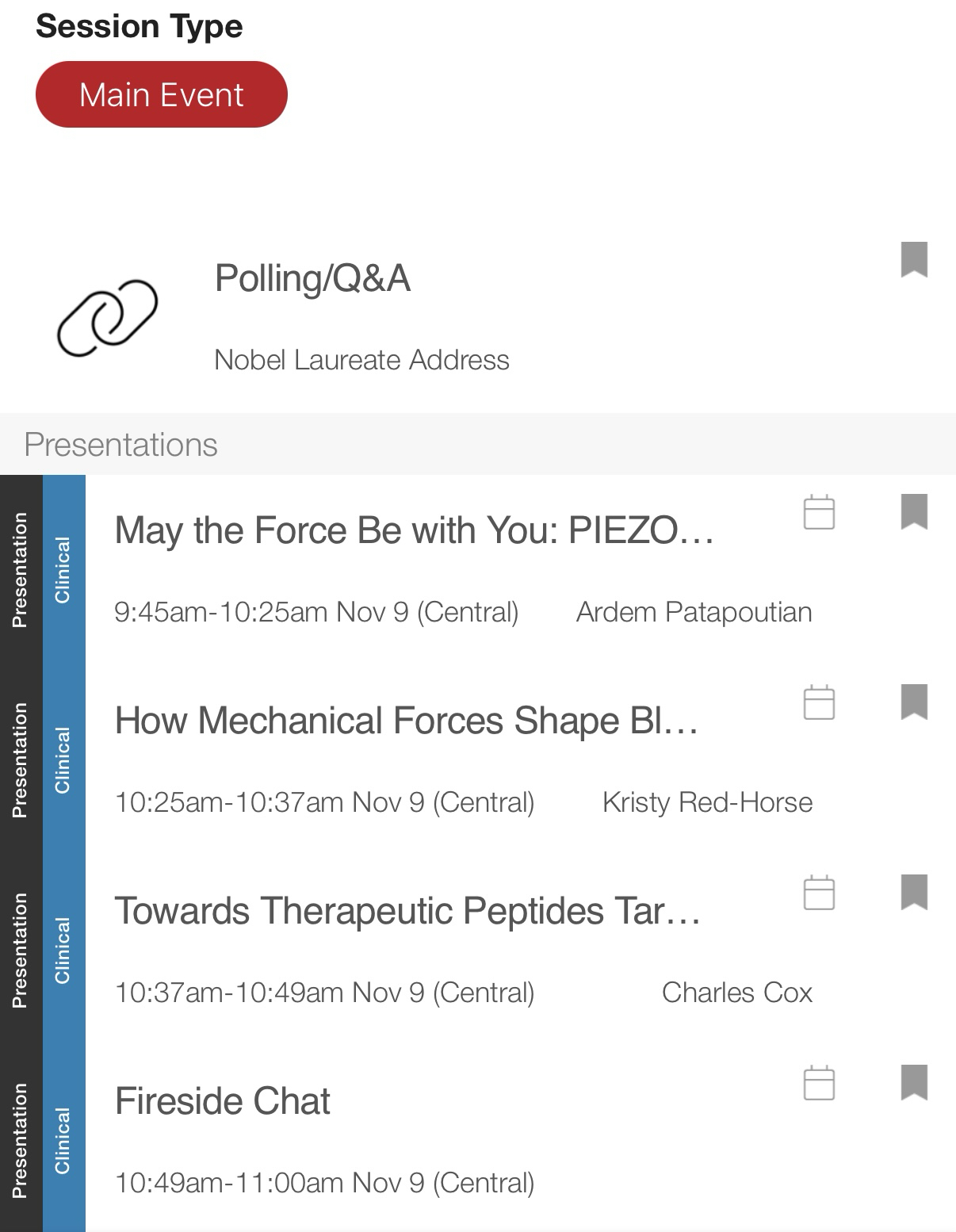Bookmark the Polling/Q&A item
Viewport: 956px width, 1232px height.
(913, 259)
